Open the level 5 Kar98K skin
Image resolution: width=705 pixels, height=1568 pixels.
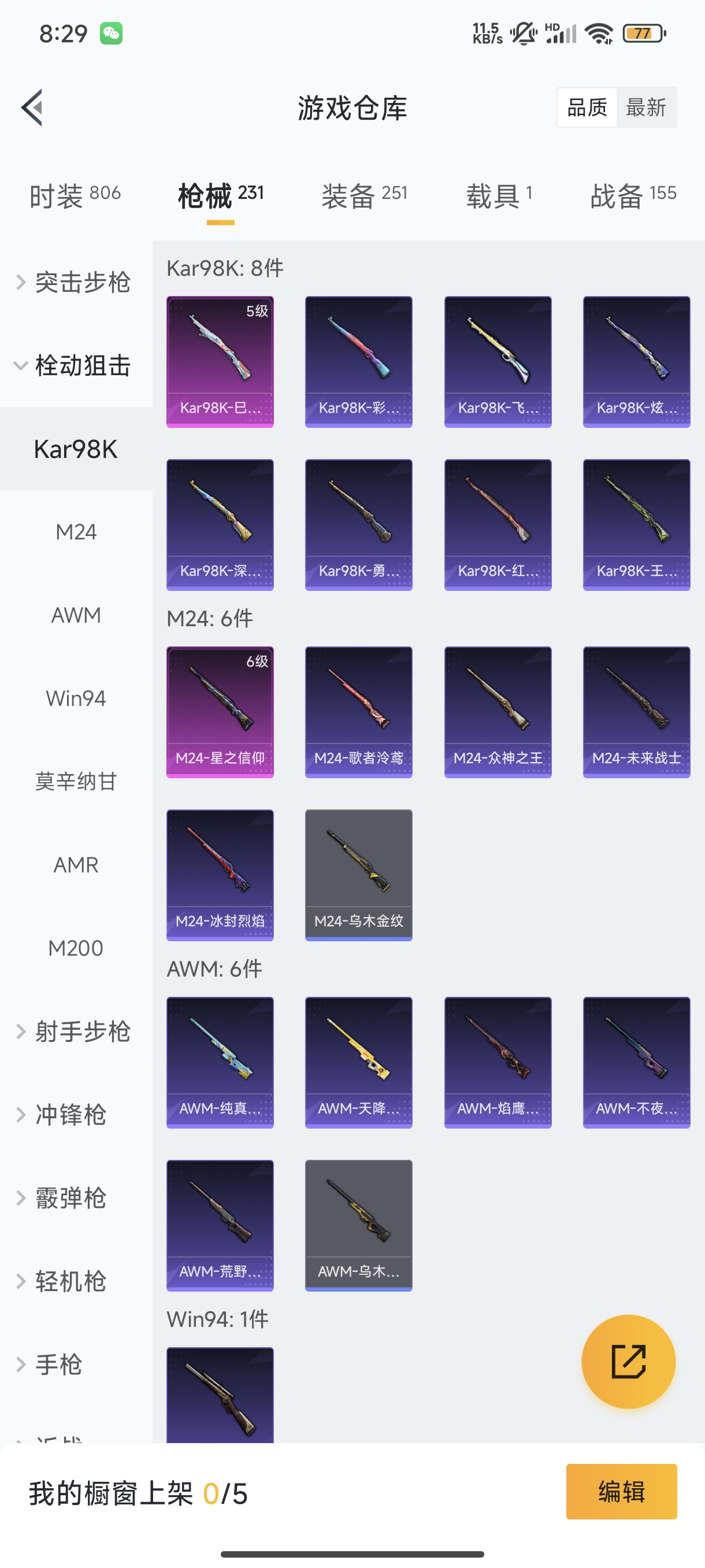point(220,361)
